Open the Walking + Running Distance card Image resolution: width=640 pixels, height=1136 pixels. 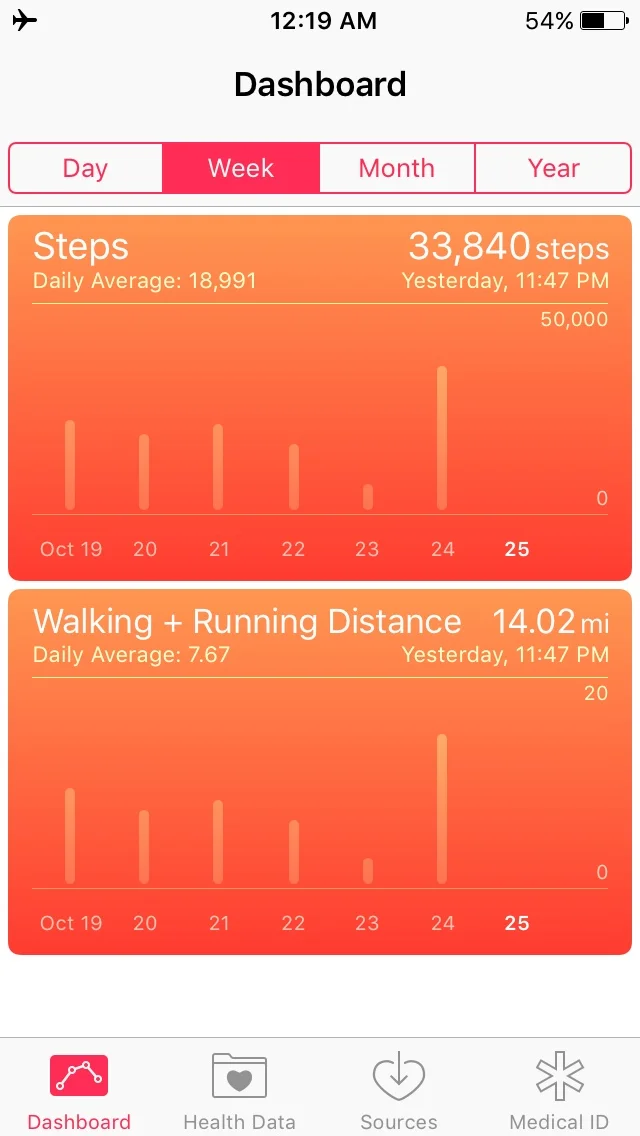pos(320,772)
